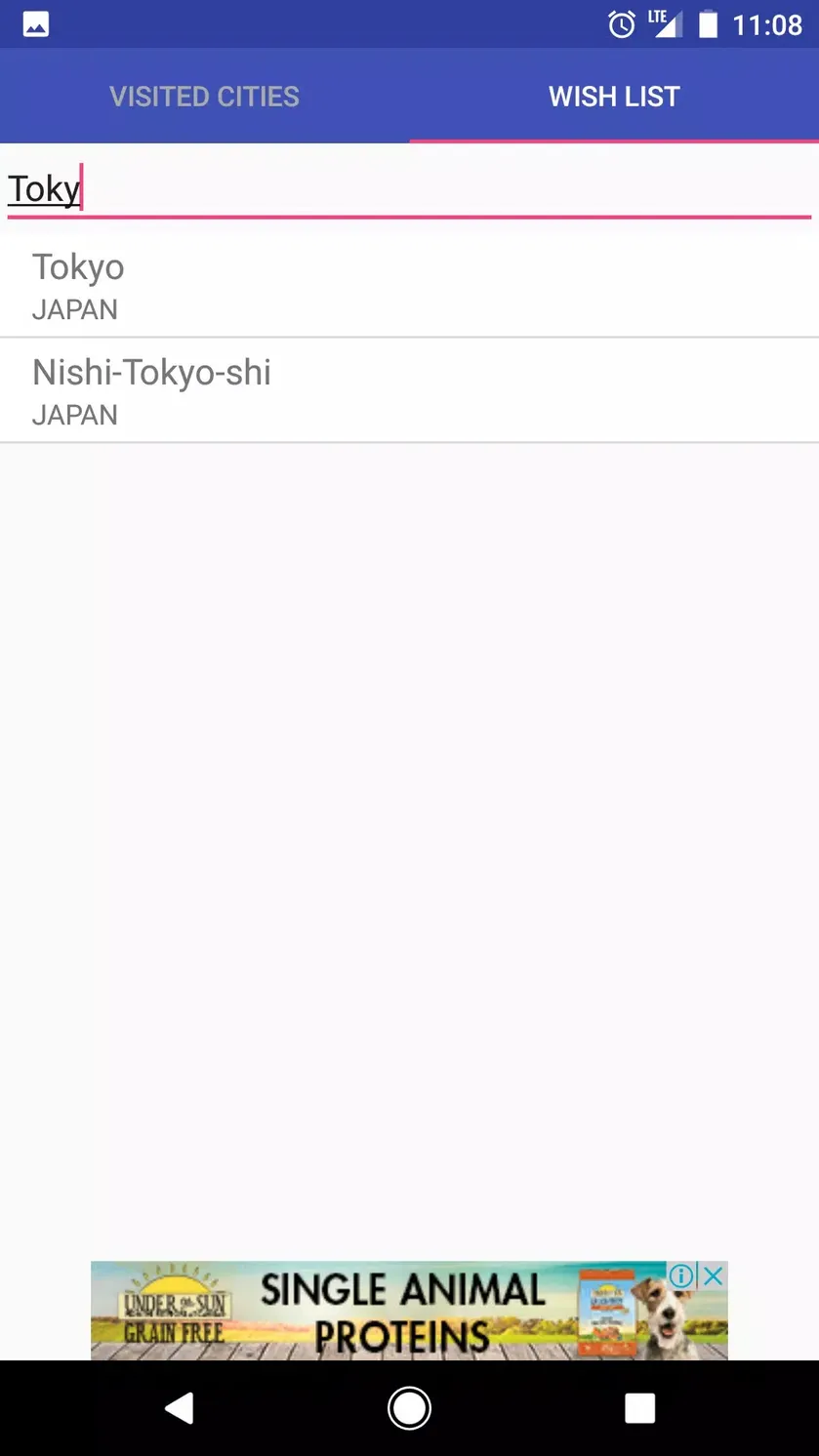Open the ad info icon

tap(682, 1275)
